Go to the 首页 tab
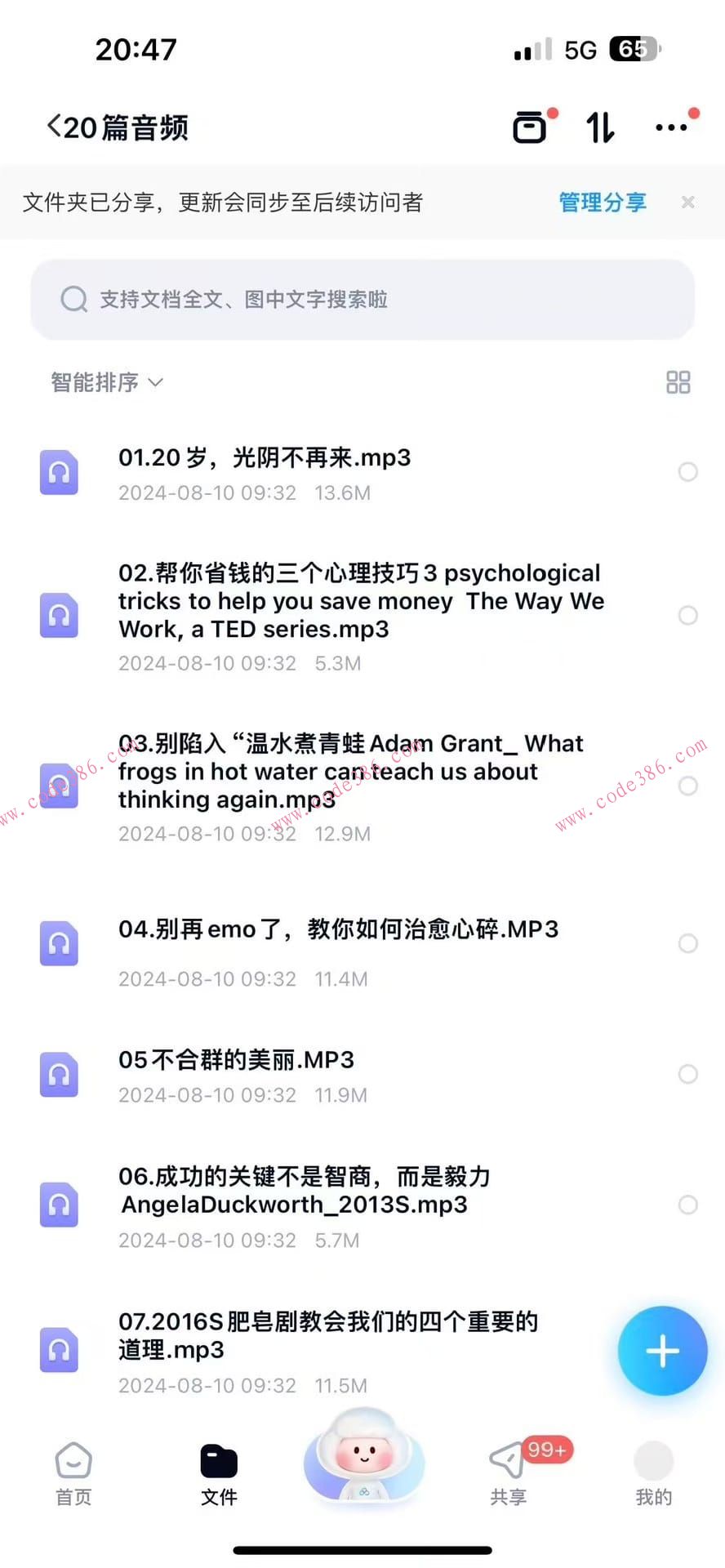 [73, 1470]
